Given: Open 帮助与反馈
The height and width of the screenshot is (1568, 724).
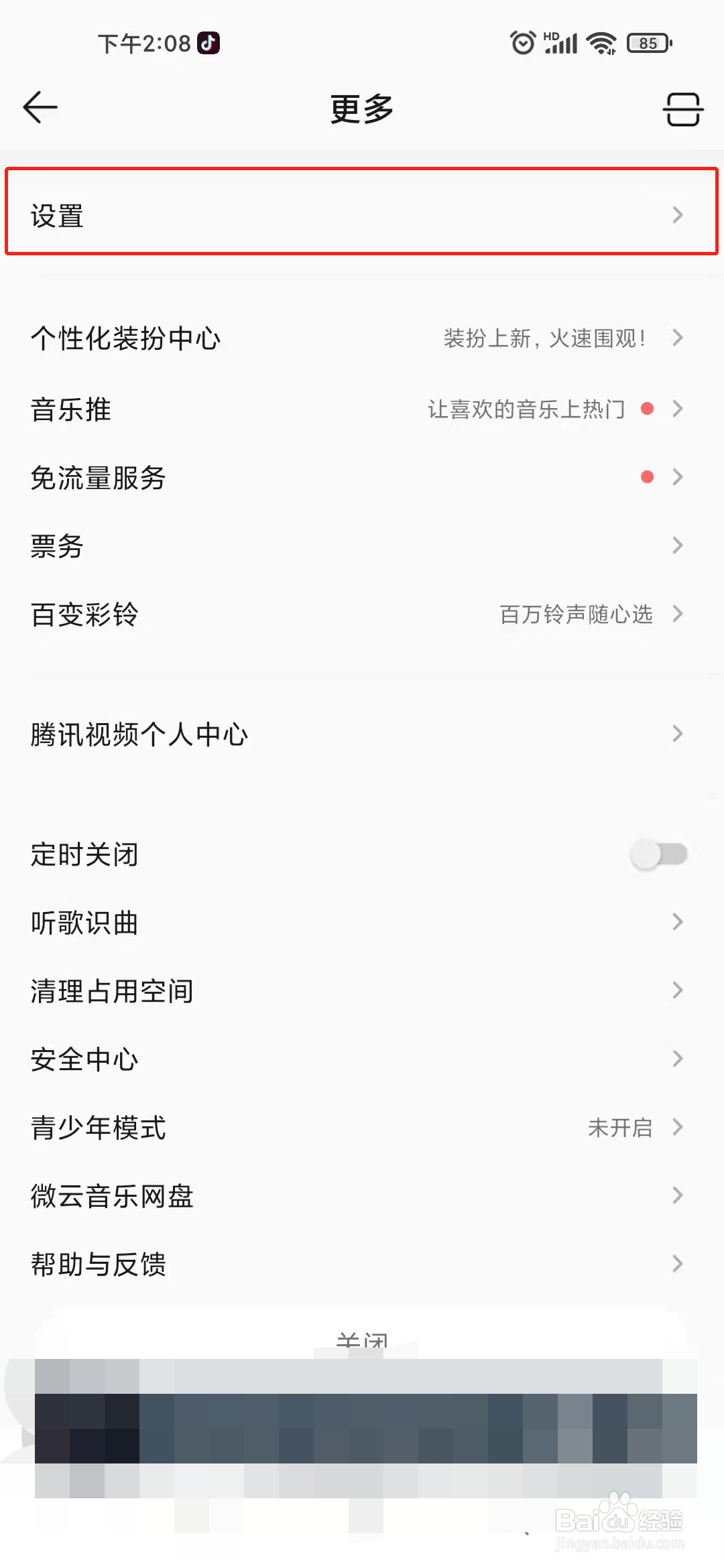Looking at the screenshot, I should tap(362, 1264).
